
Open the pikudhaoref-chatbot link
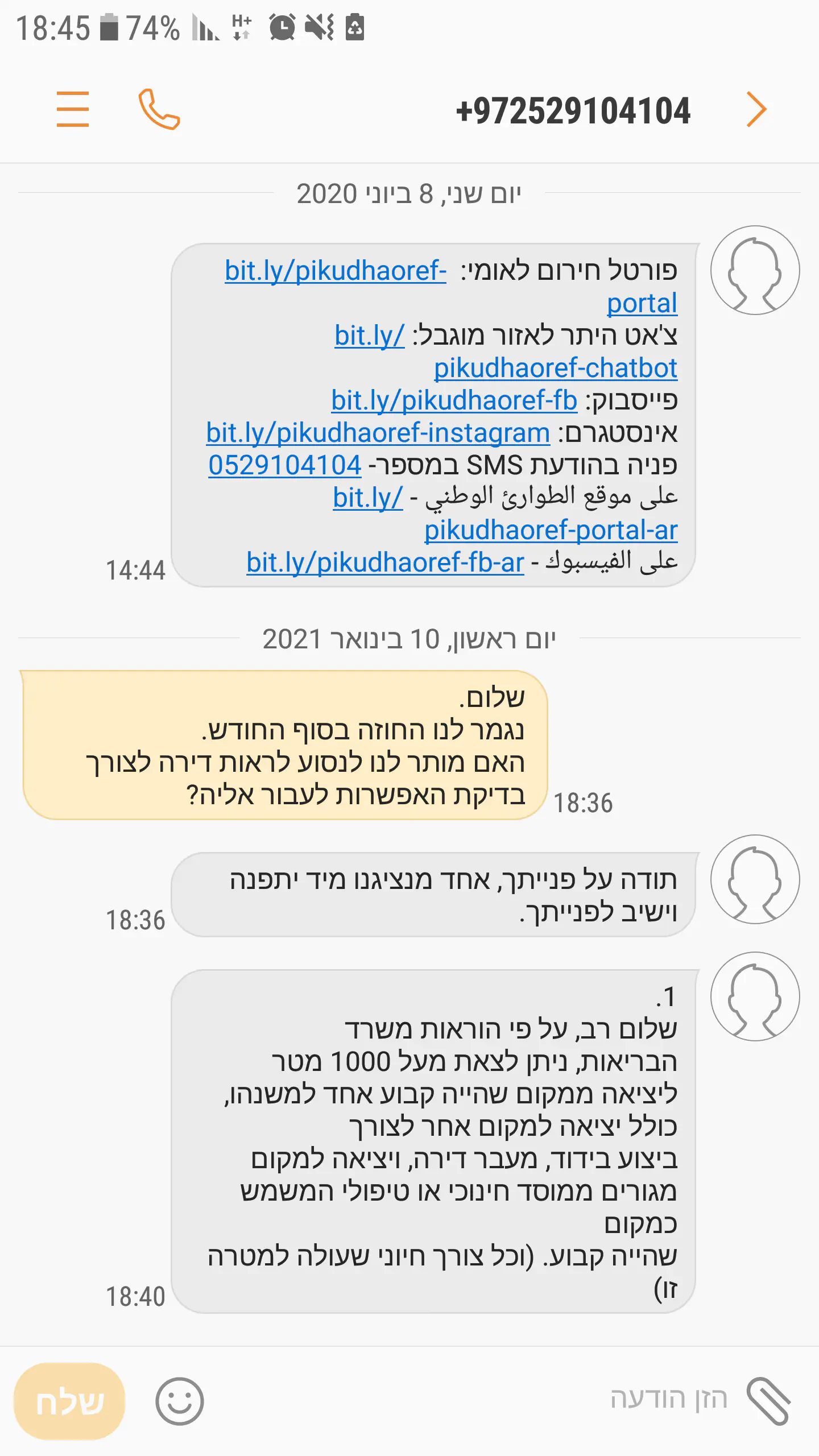click(555, 368)
